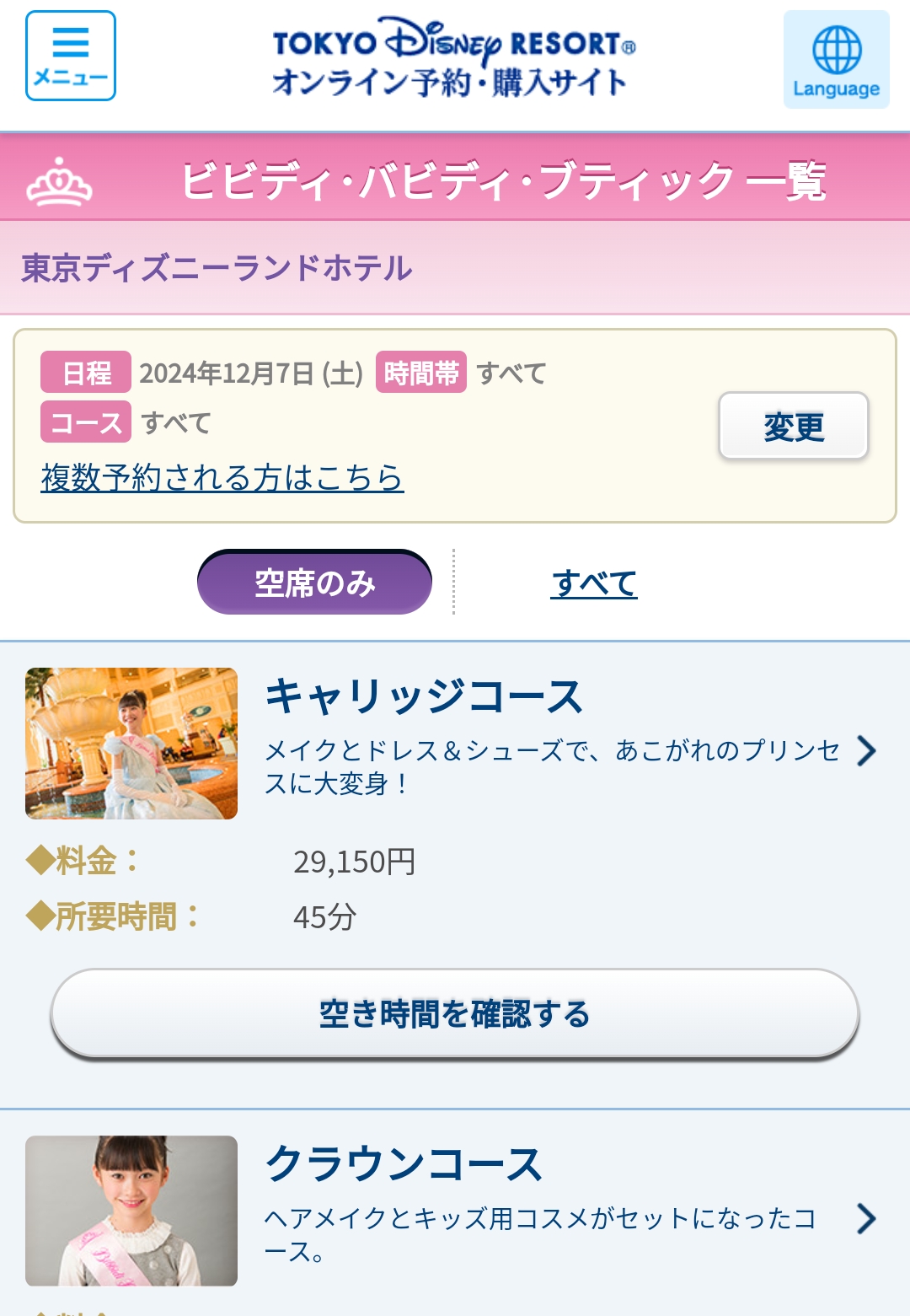
Task: Open the Language selector
Action: pos(836,60)
